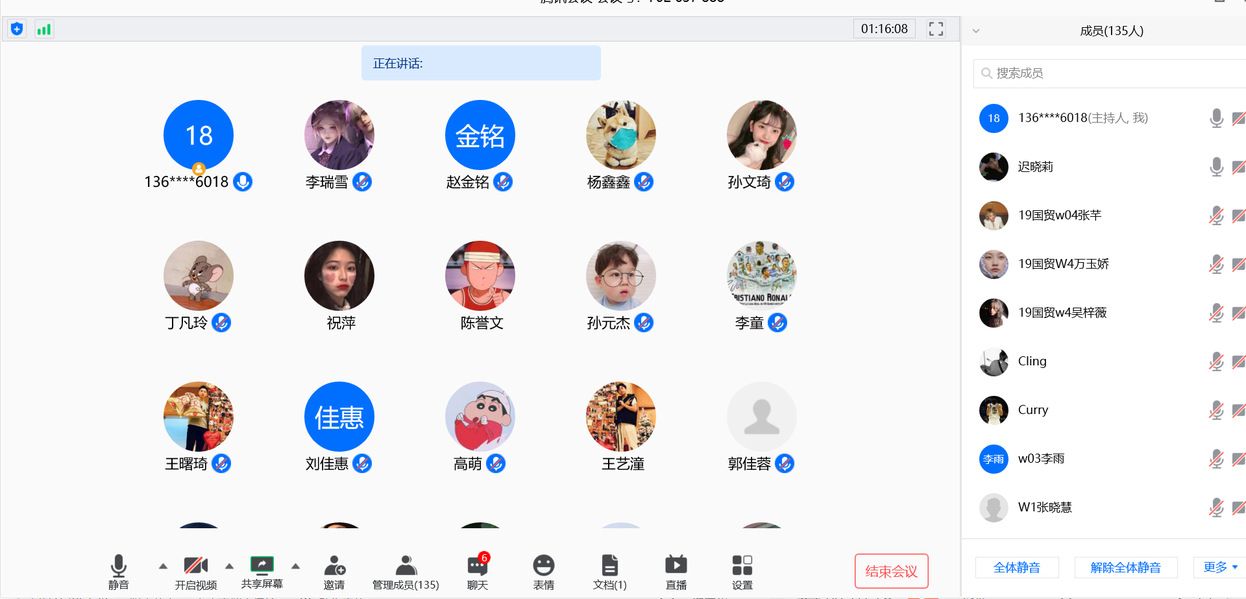The image size is (1246, 599).
Task: Open 文档(1) documents
Action: [x=610, y=570]
